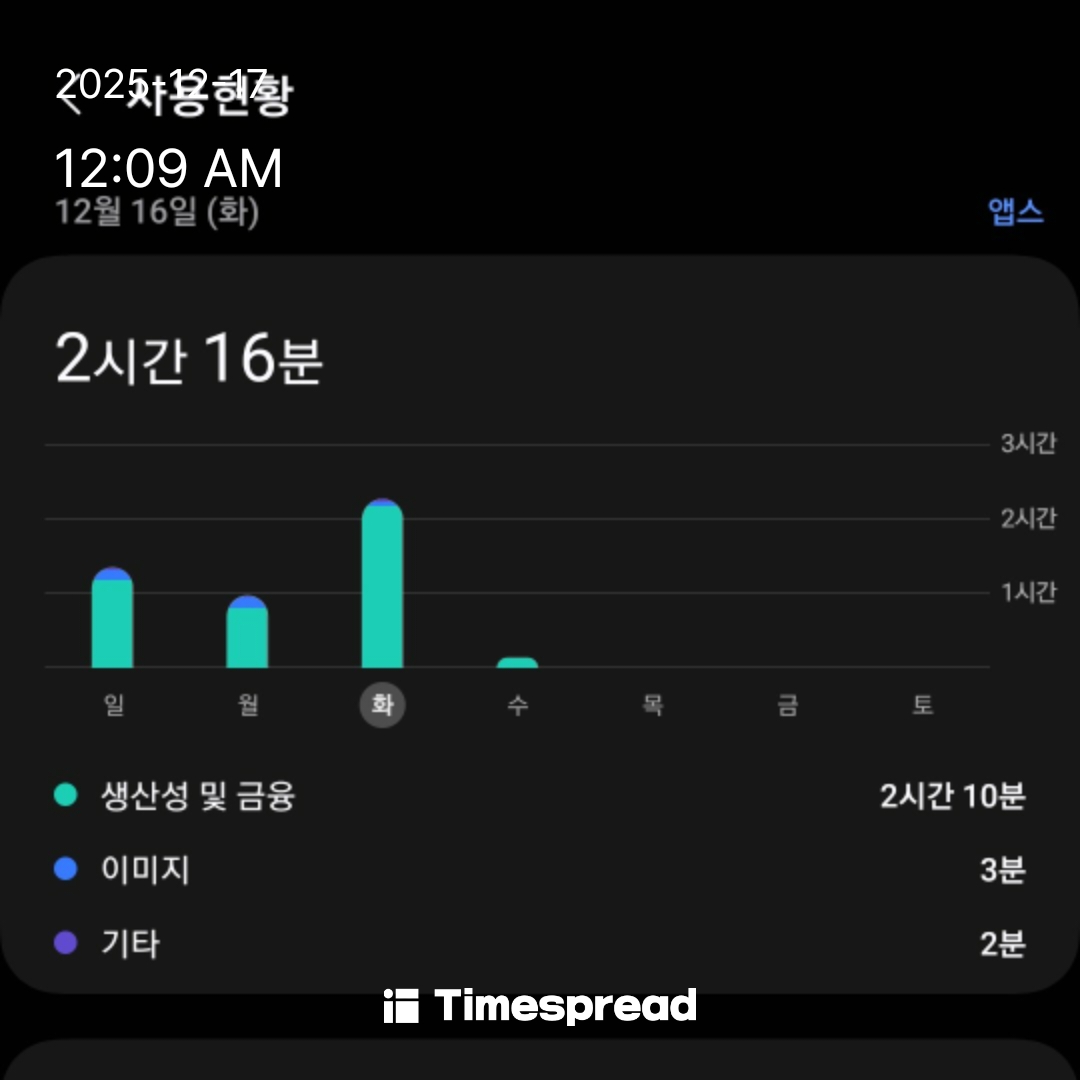The image size is (1080, 1080).
Task: Select 금 (Friday) on the chart
Action: pos(787,705)
